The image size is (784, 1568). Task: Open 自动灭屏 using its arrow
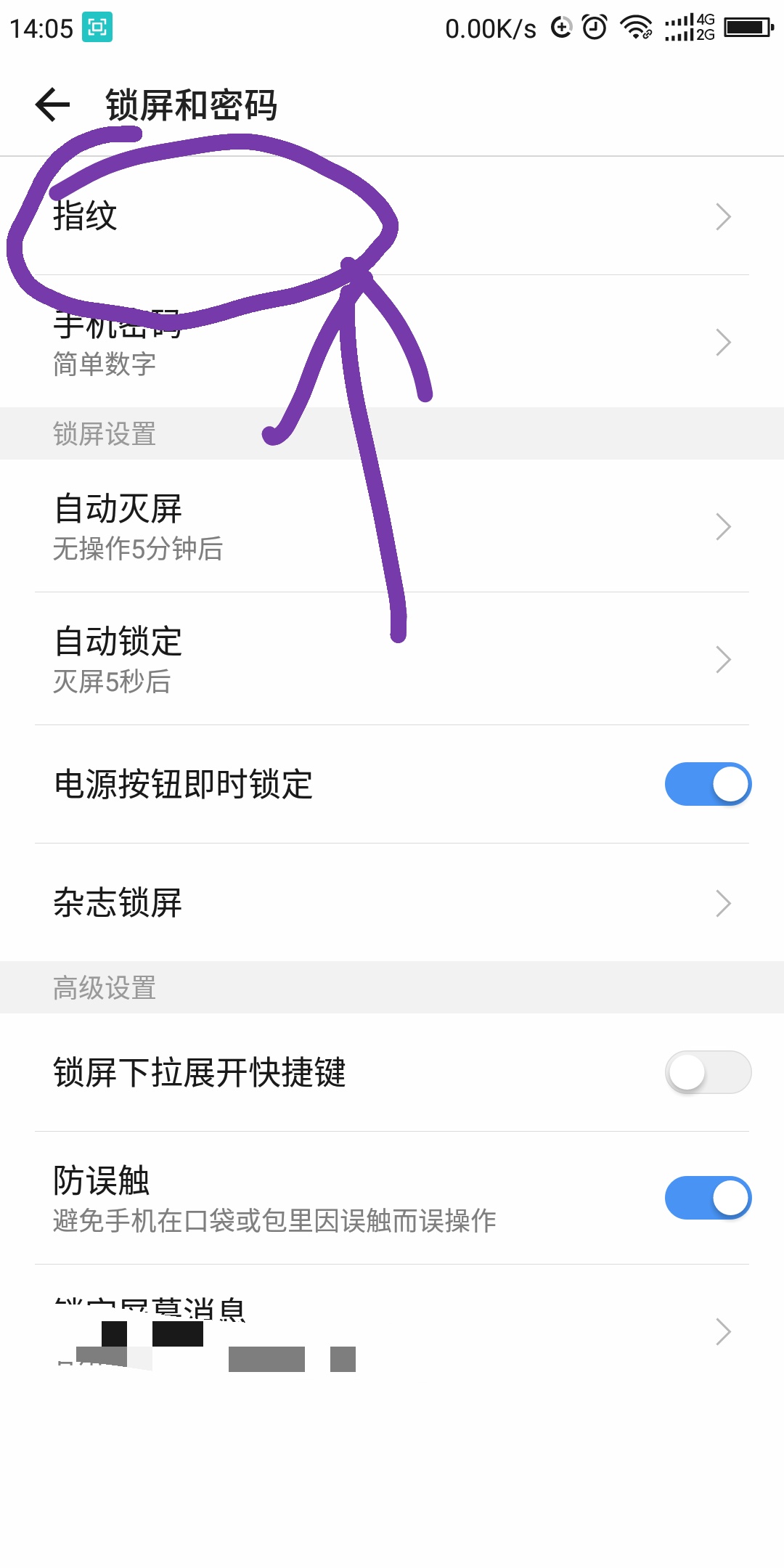tap(723, 526)
